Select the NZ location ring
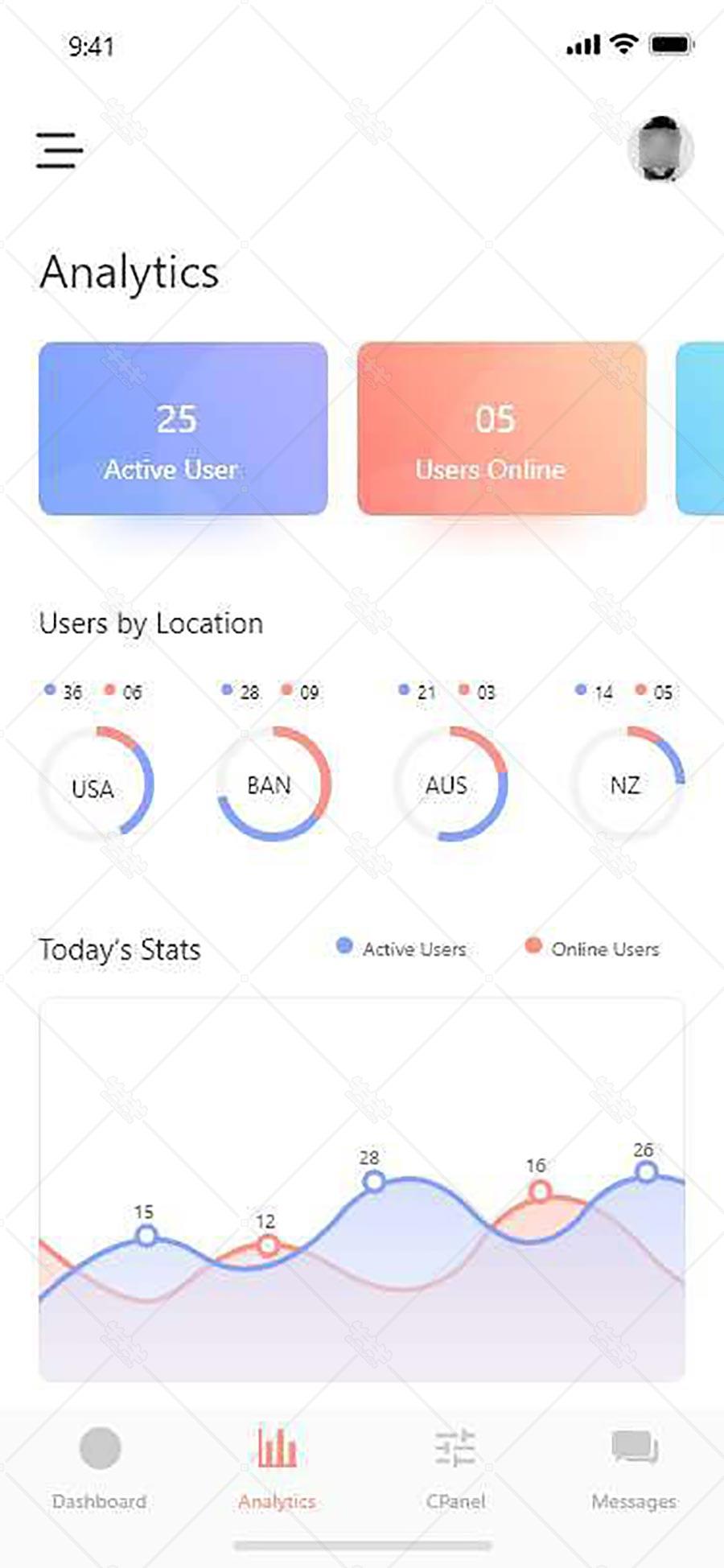The width and height of the screenshot is (724, 1568). (x=627, y=784)
